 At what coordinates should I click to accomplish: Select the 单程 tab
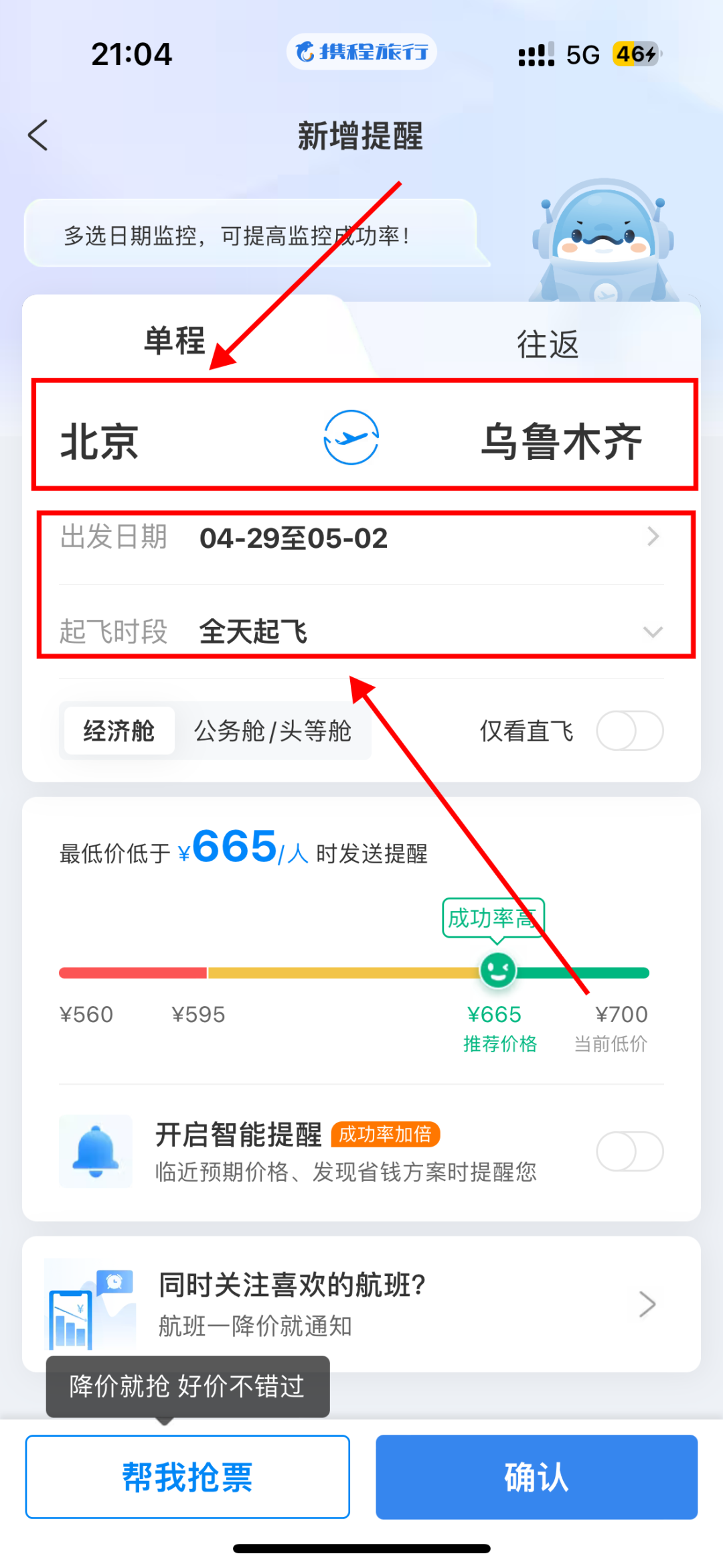point(175,341)
